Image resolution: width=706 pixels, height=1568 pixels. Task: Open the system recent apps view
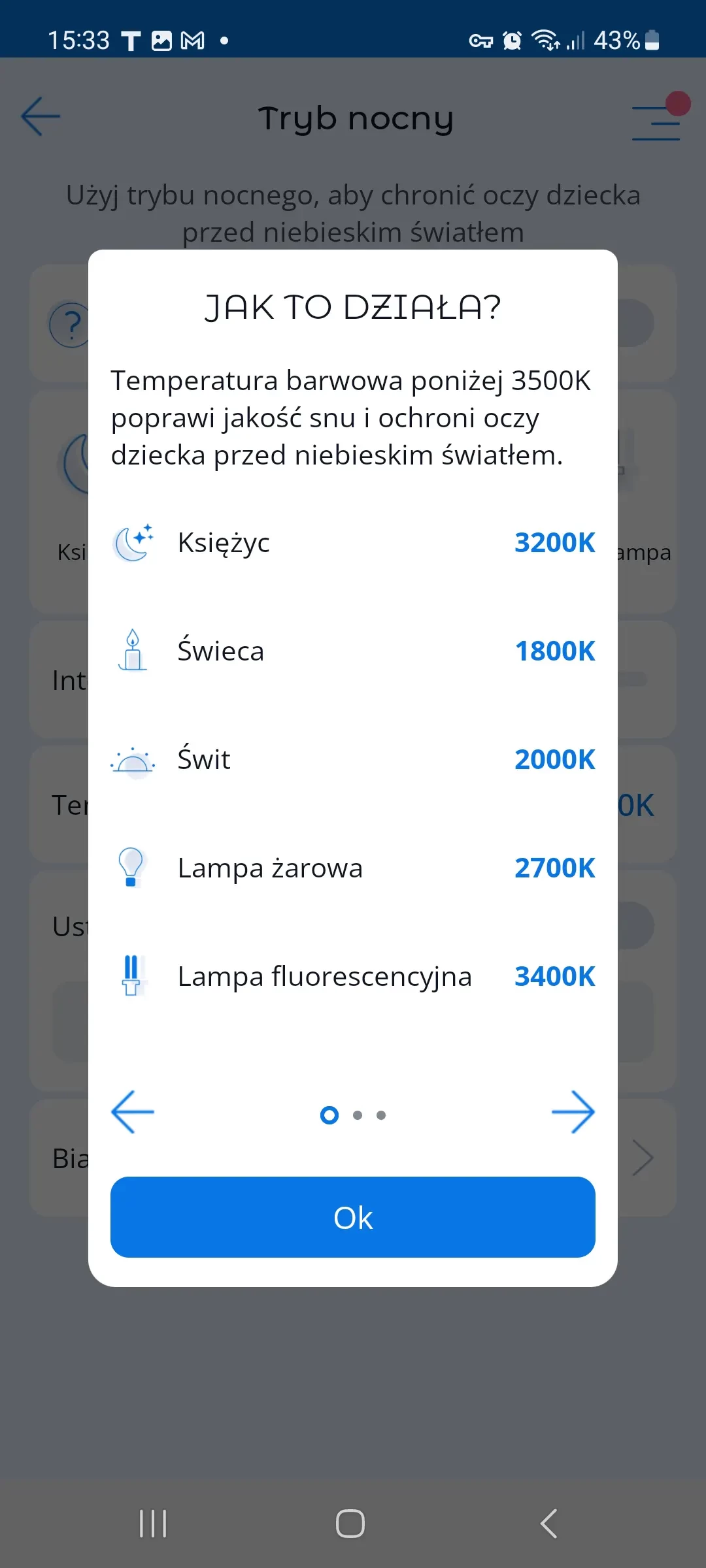[153, 1524]
